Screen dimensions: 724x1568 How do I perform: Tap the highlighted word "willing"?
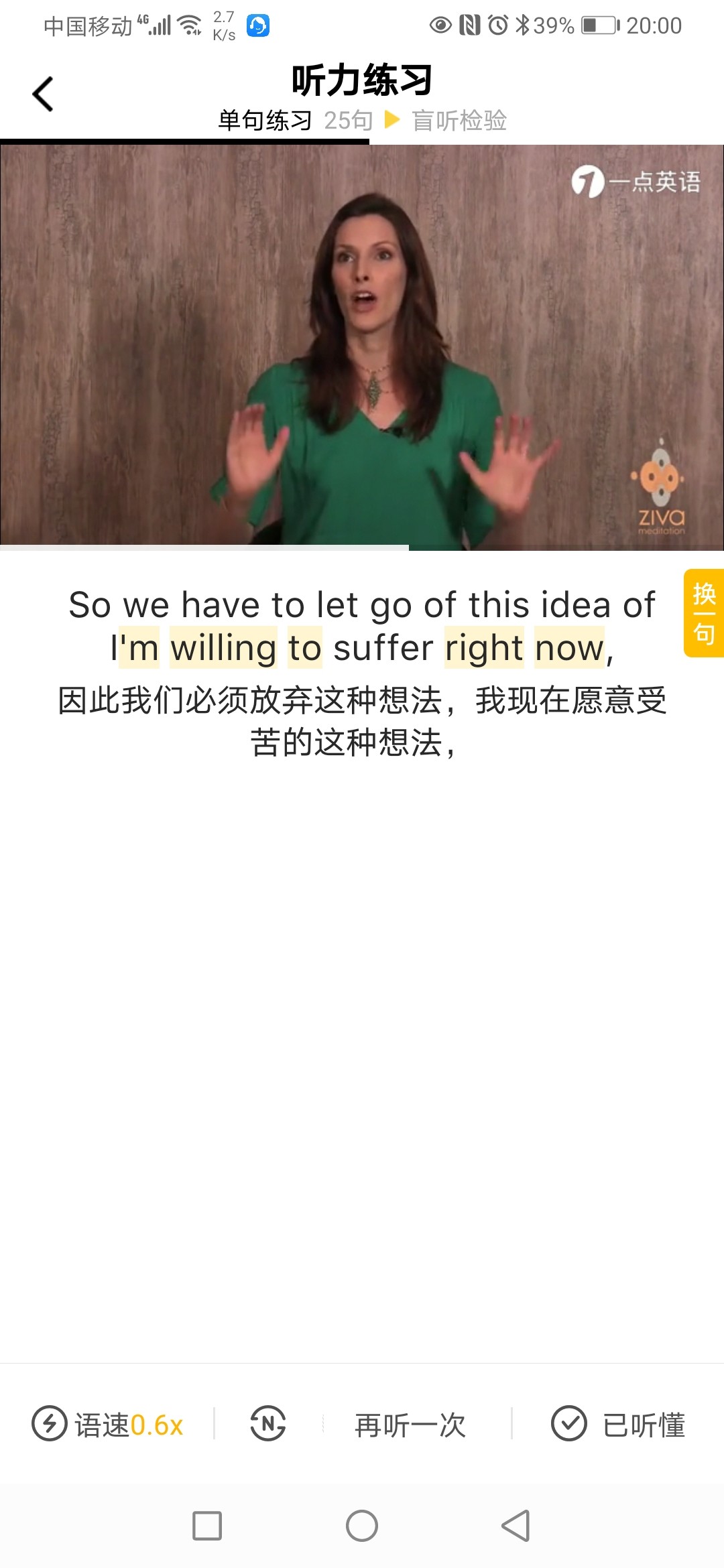point(223,648)
